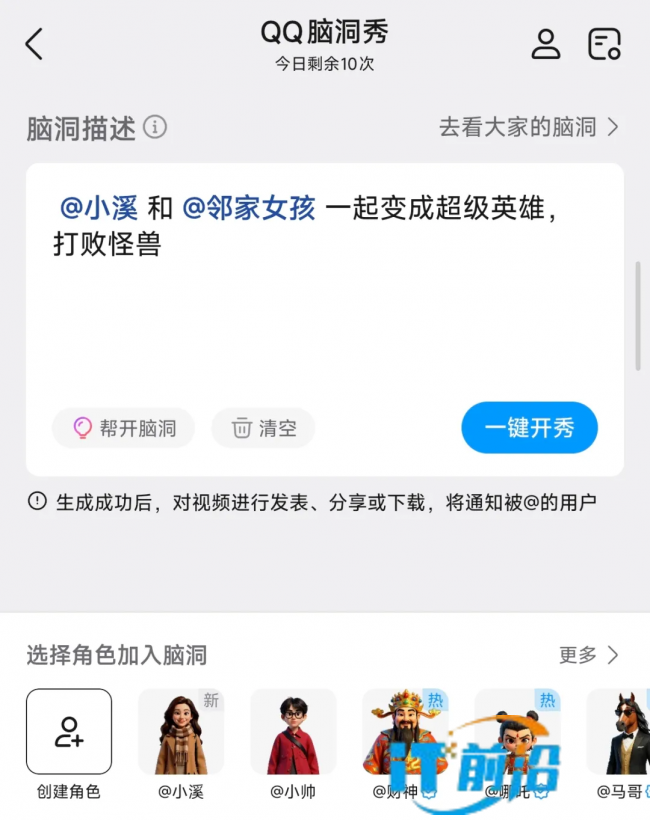View 更多 characters
Image resolution: width=650 pixels, height=820 pixels.
pyautogui.click(x=589, y=655)
